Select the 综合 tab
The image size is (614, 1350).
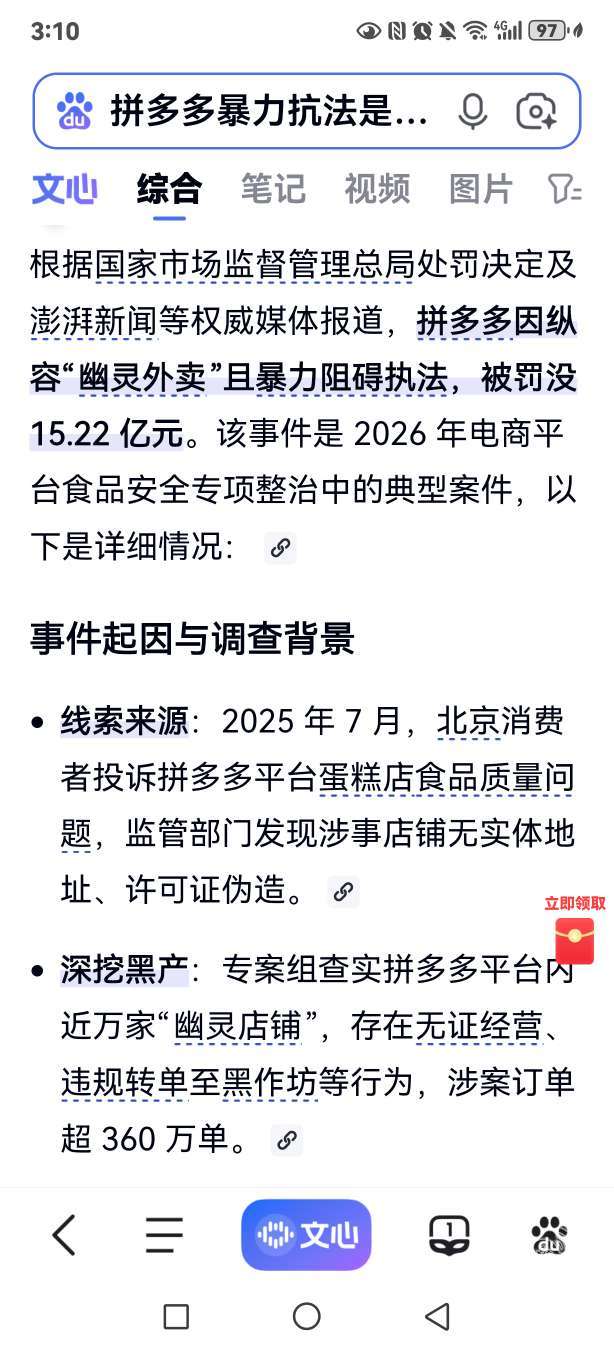[x=169, y=188]
